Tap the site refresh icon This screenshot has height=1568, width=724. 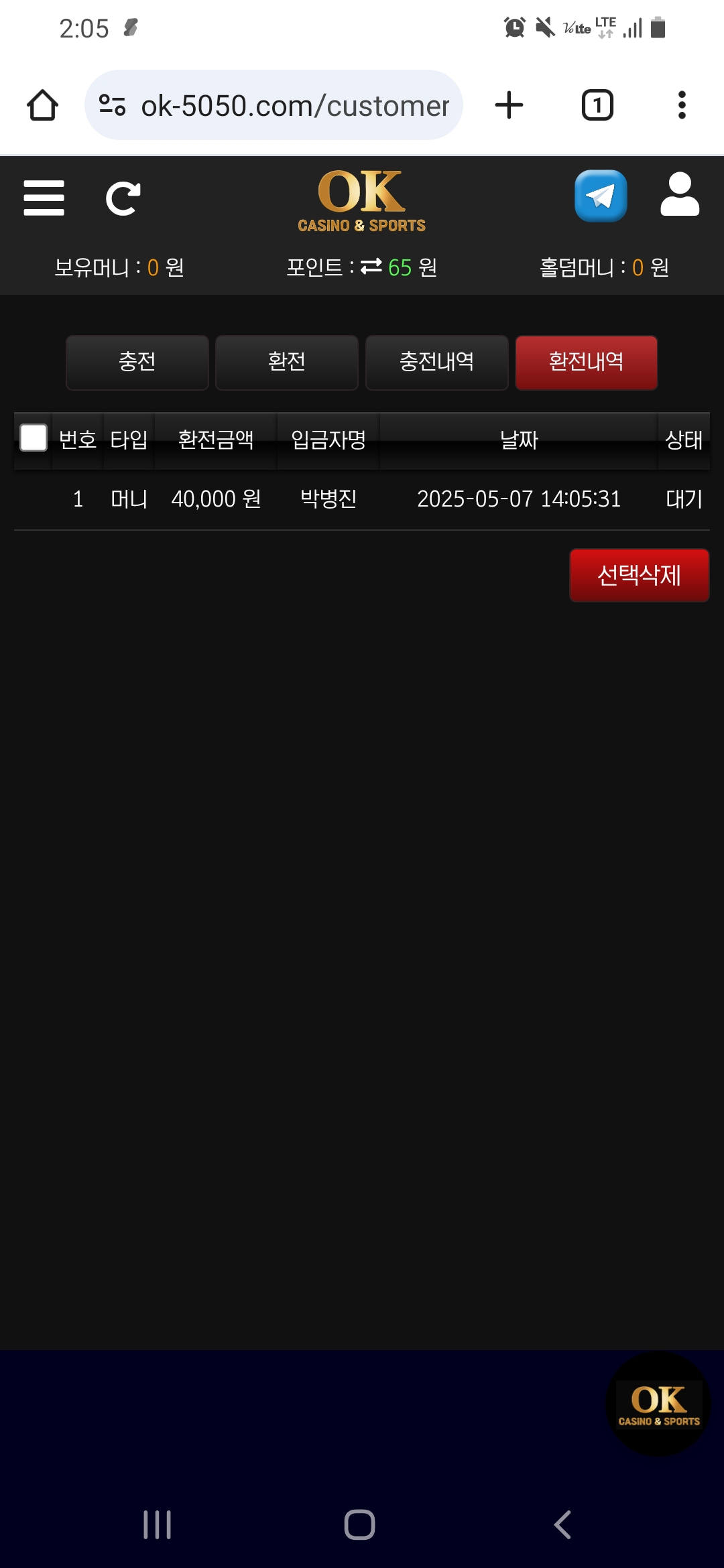[x=123, y=198]
